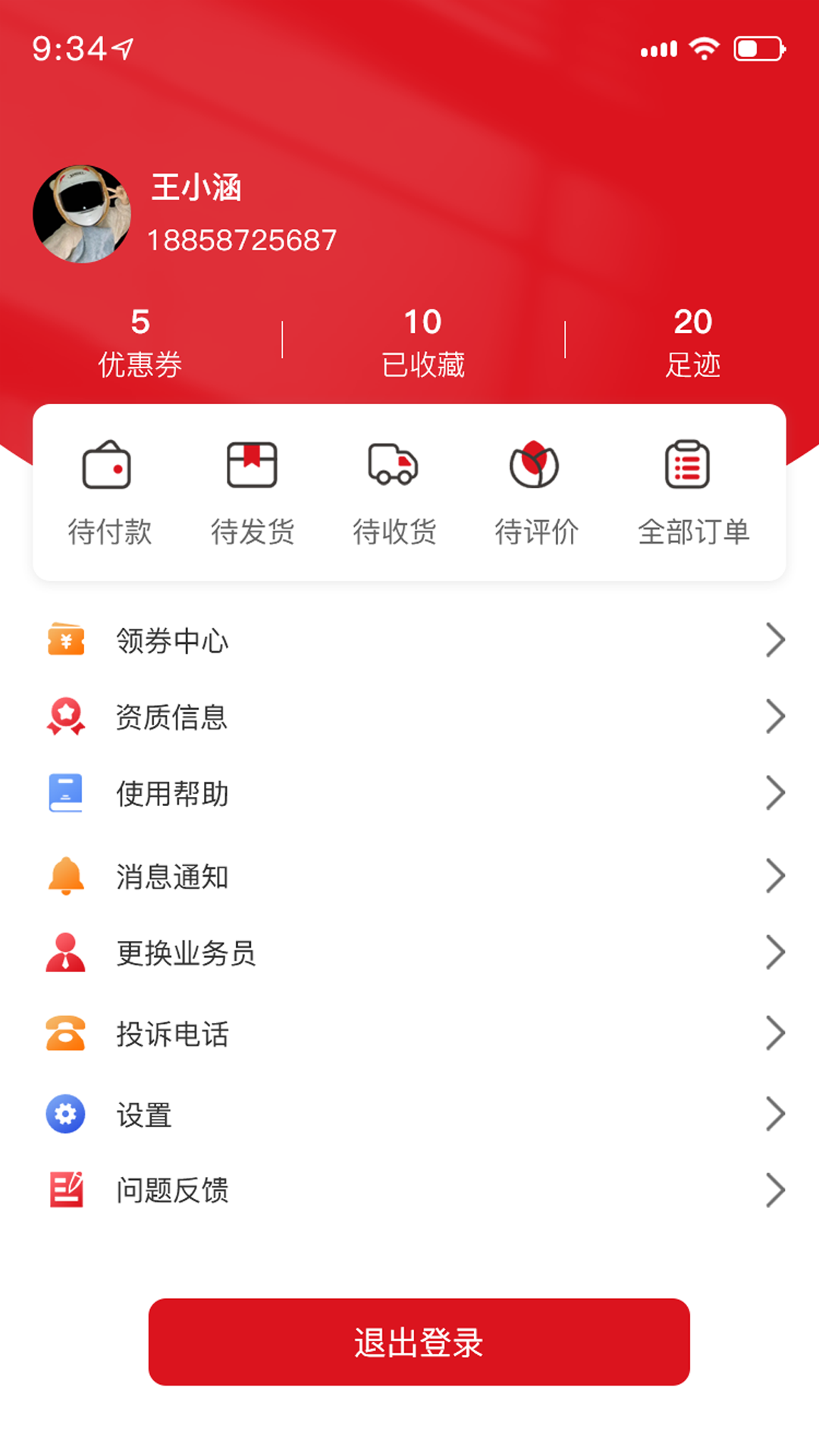View 足迹 browsing history
The image size is (819, 1456).
click(692, 343)
